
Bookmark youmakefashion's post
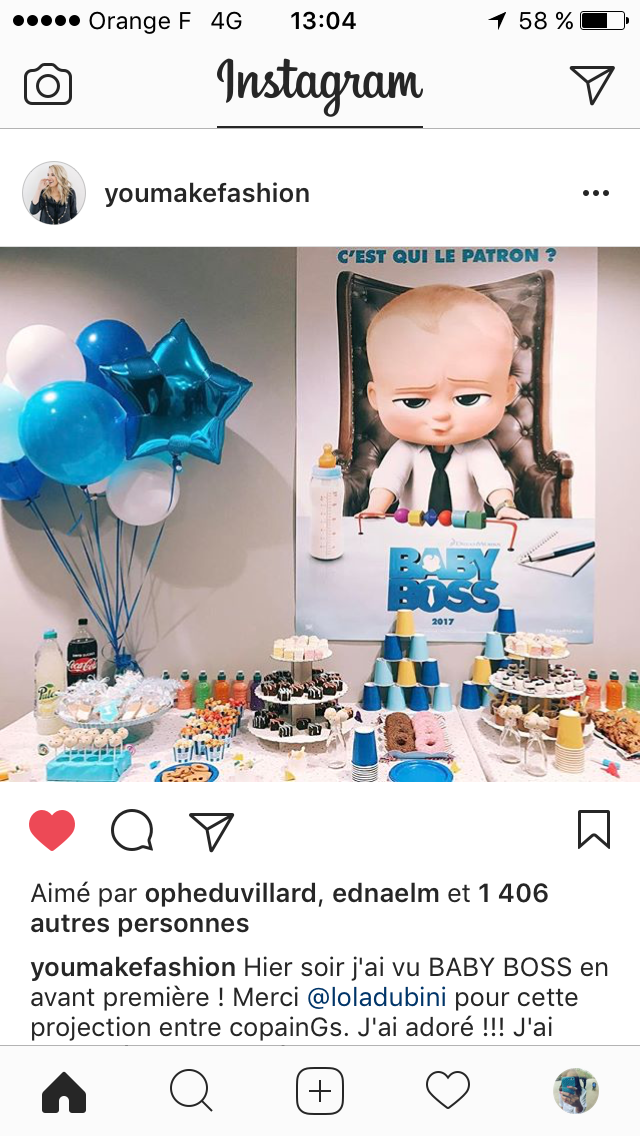click(x=593, y=829)
